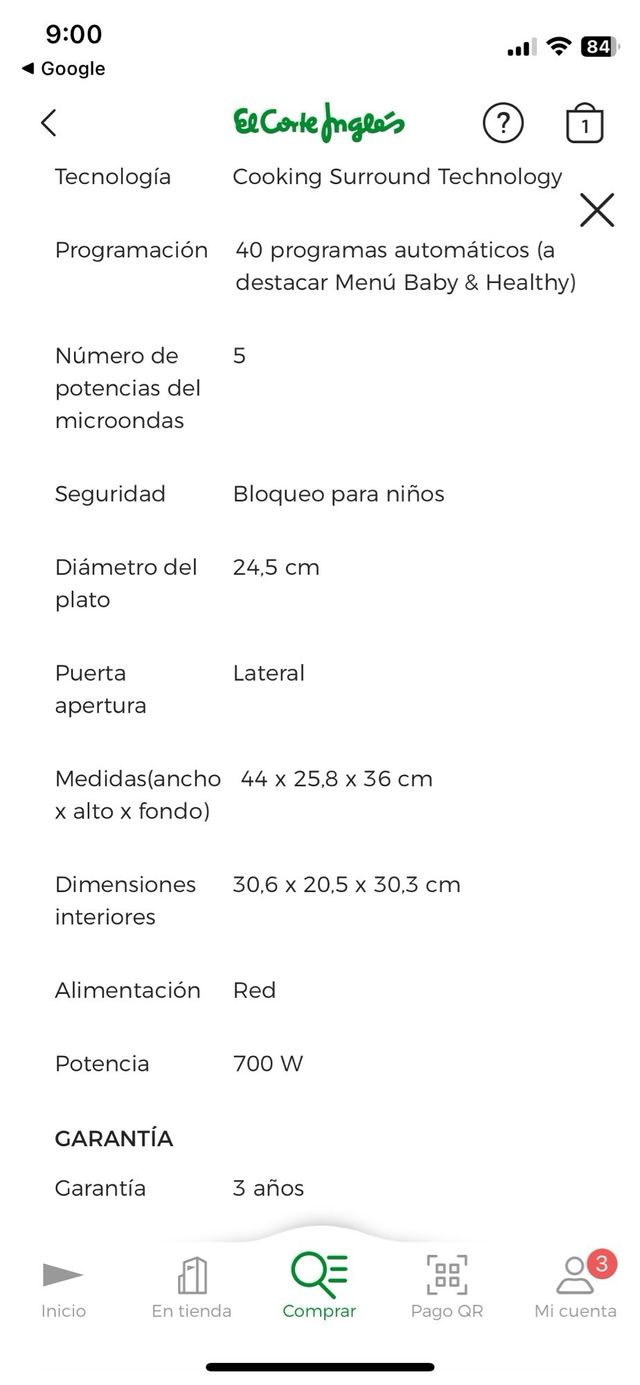Tap the El Corte Inglés logo
The image size is (640, 1385).
[319, 123]
